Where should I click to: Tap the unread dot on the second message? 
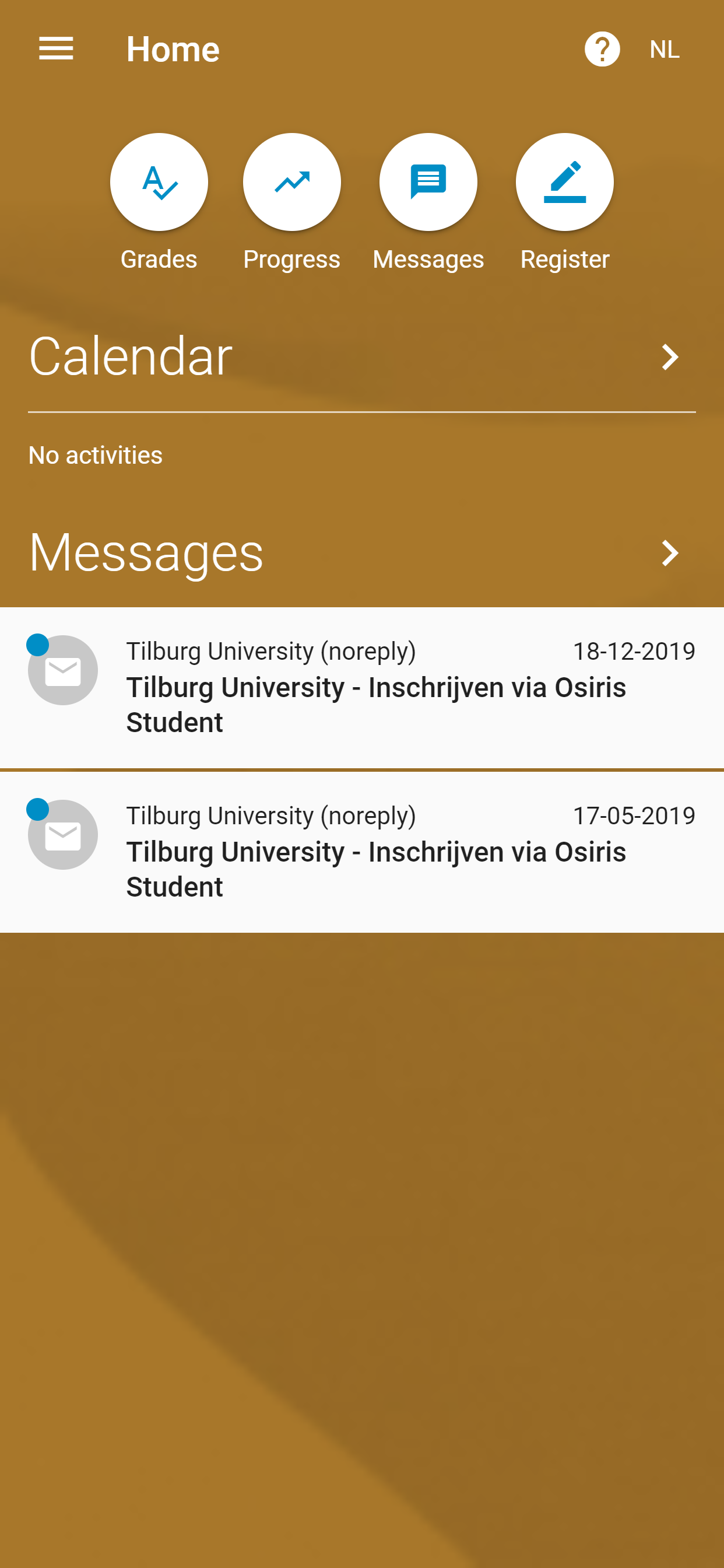(37, 807)
